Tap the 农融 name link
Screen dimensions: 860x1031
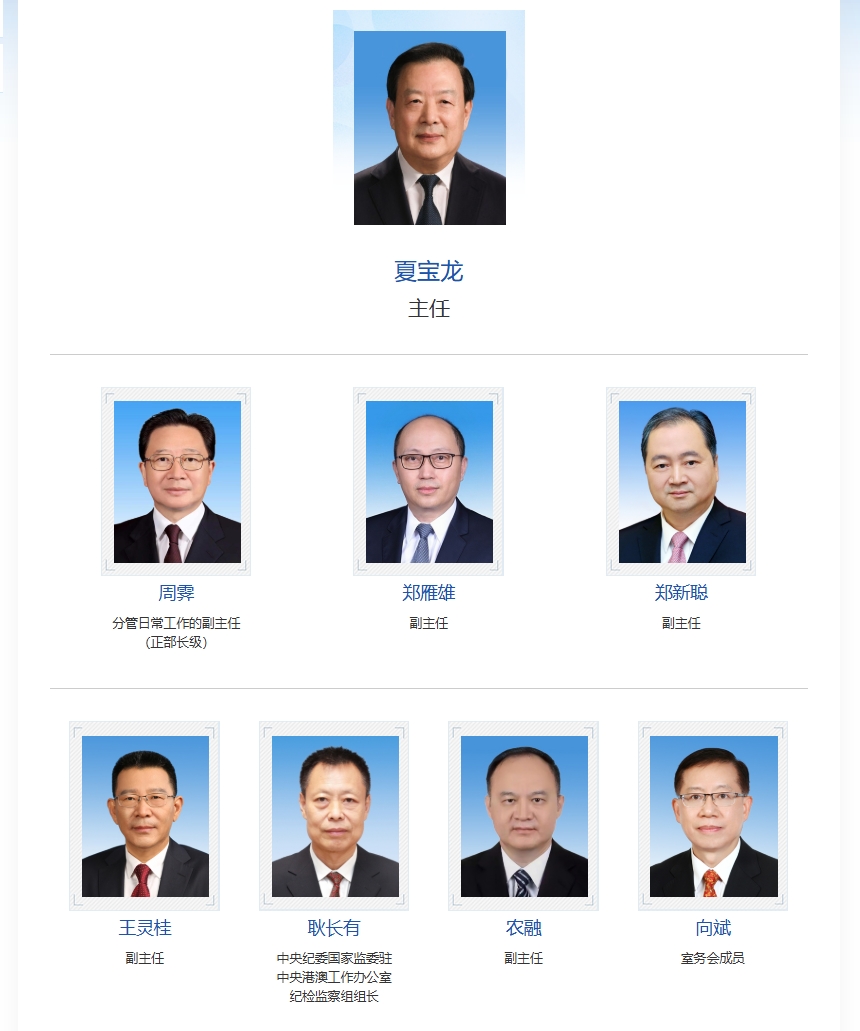(523, 928)
